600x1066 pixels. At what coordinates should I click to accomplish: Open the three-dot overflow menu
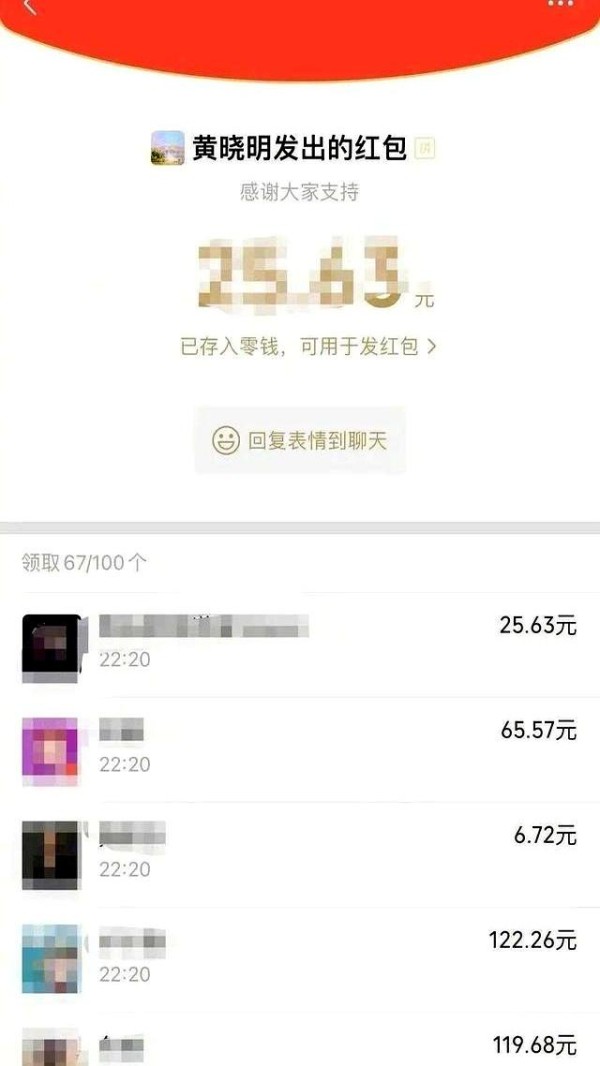(x=561, y=3)
